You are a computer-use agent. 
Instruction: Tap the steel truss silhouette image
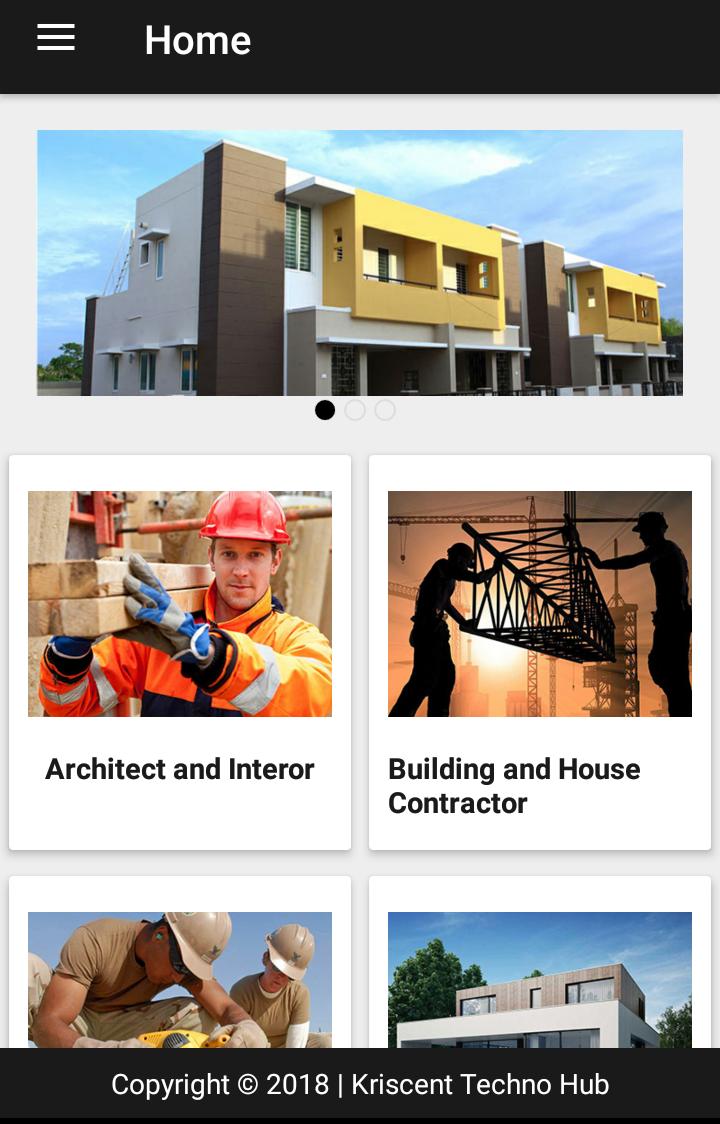point(540,603)
